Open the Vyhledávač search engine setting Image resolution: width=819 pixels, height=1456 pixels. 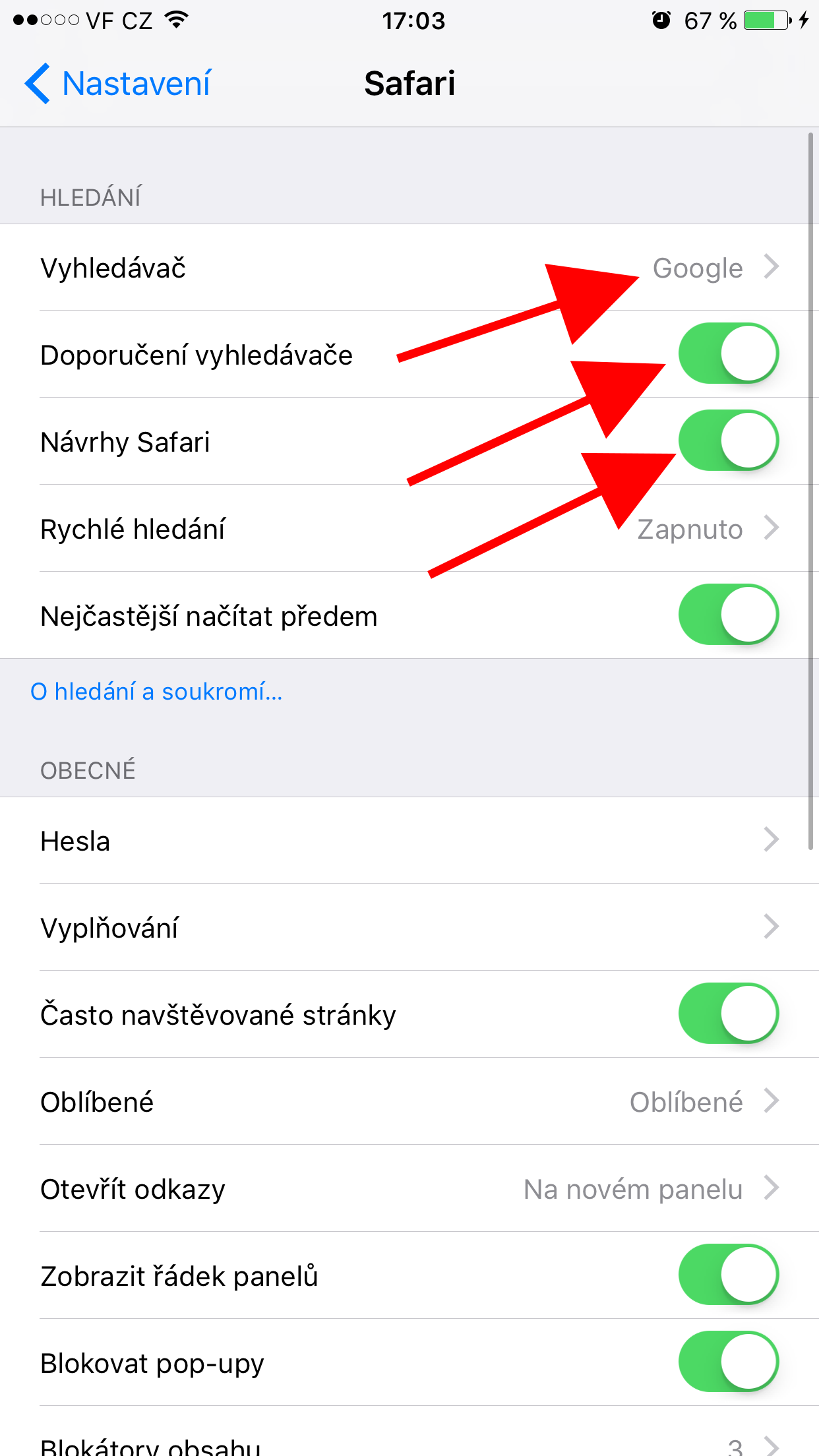click(x=409, y=268)
